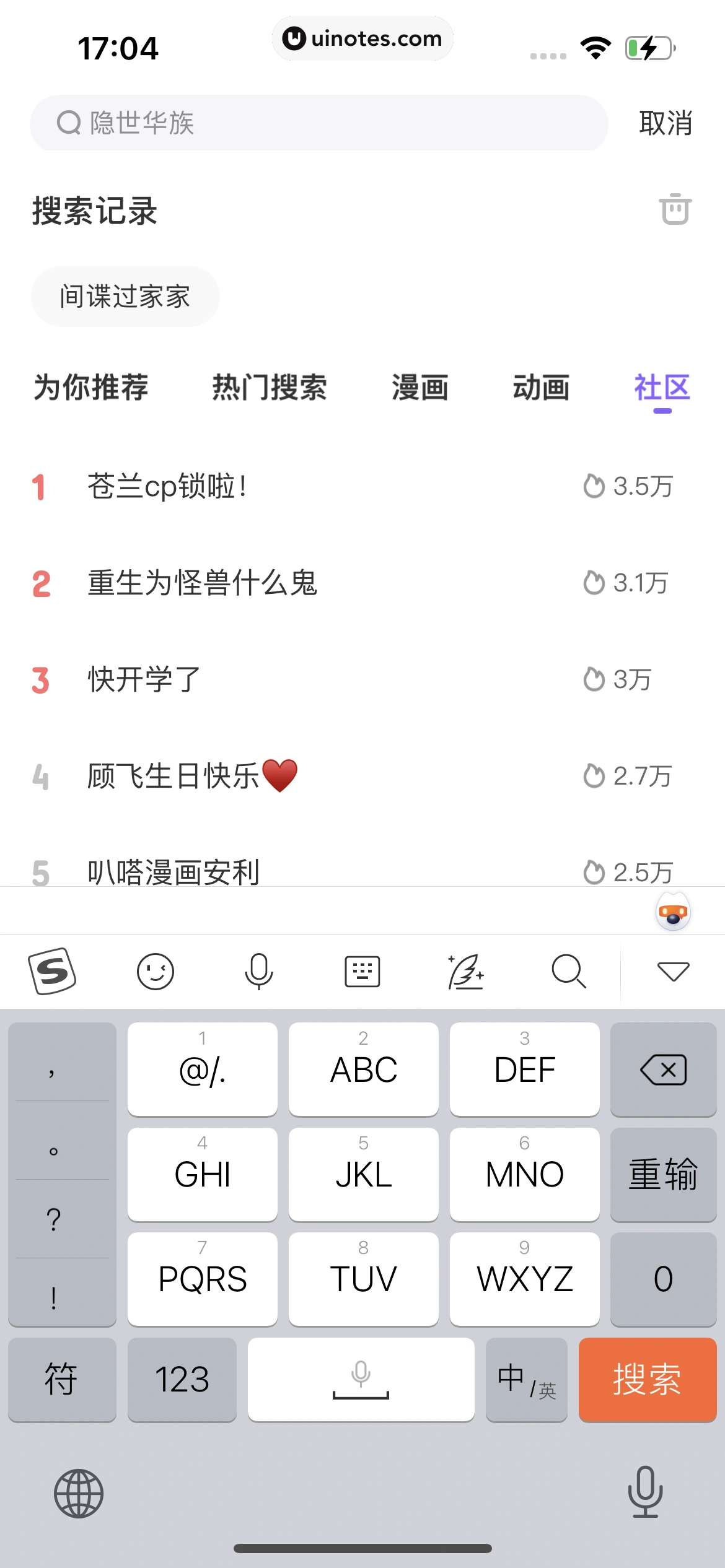
Task: Open trending topic 快开学了
Action: [x=144, y=680]
